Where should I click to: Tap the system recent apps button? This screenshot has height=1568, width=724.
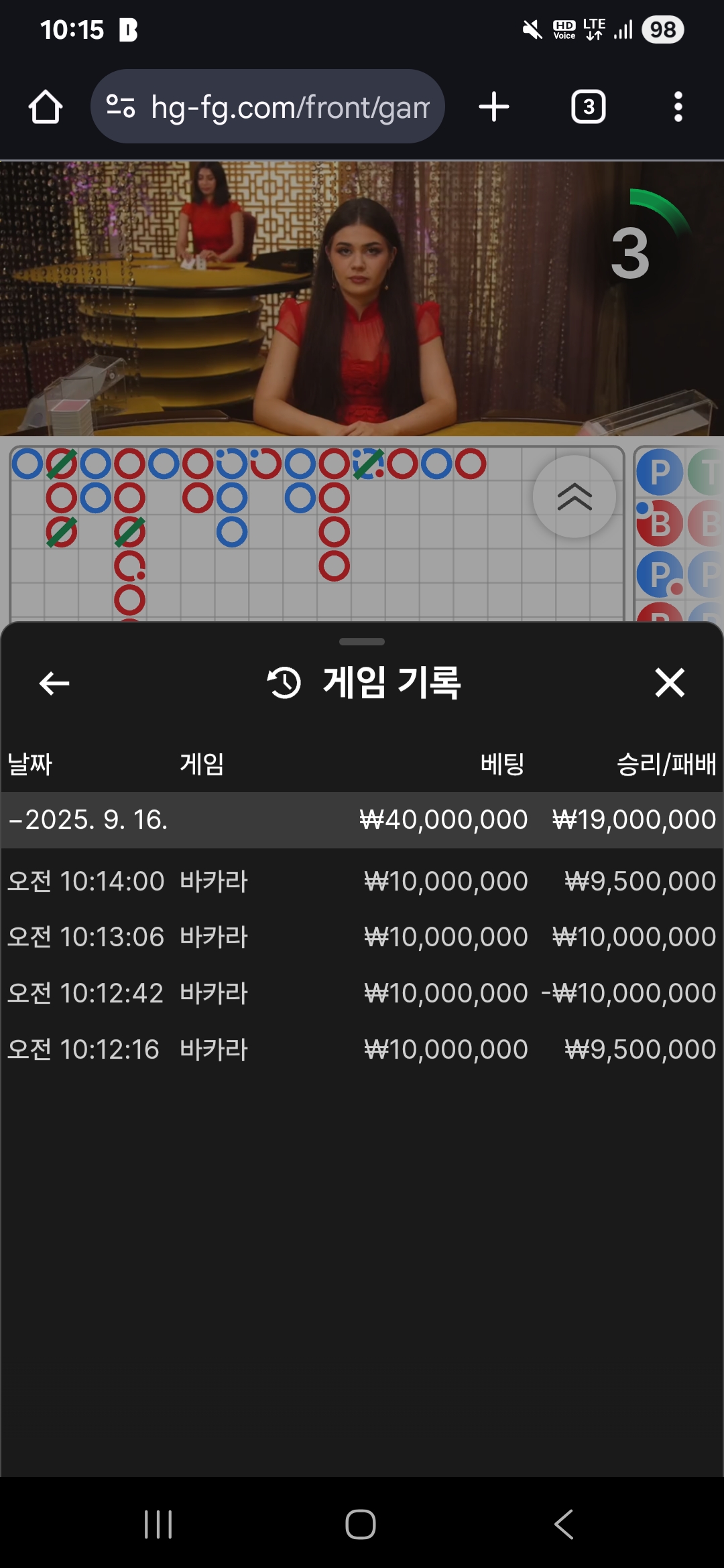tap(158, 1524)
